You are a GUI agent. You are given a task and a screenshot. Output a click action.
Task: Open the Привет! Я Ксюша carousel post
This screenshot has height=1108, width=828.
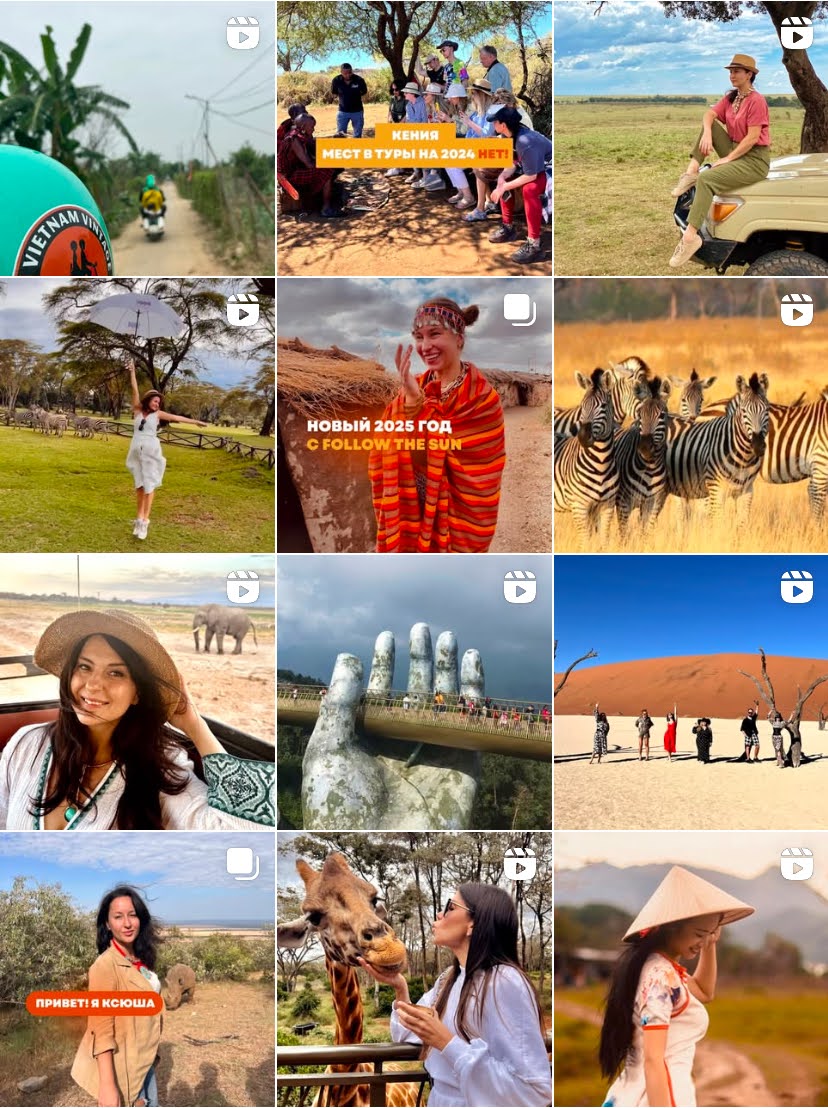137,970
